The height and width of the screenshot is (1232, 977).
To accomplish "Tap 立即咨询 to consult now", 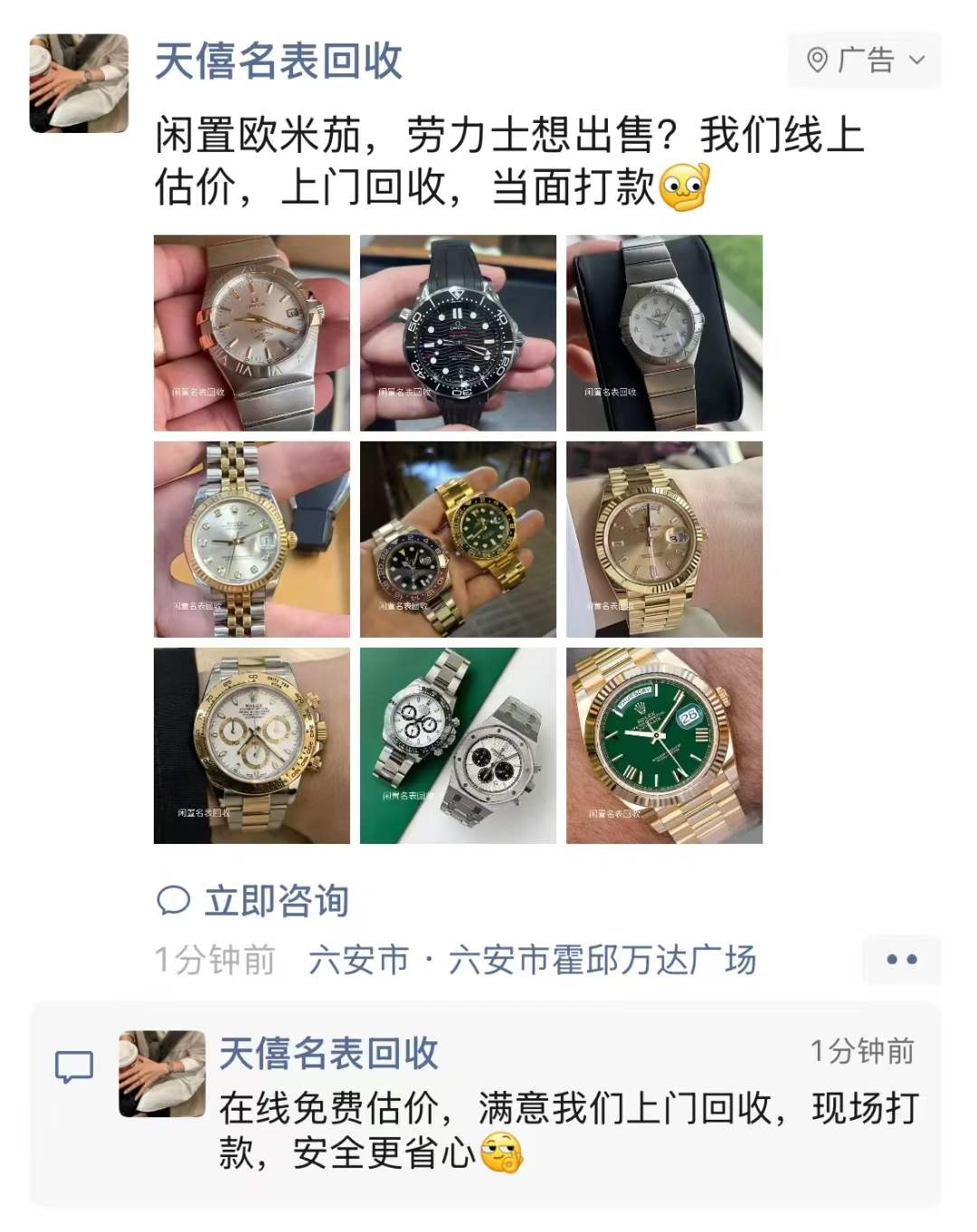I will click(253, 901).
